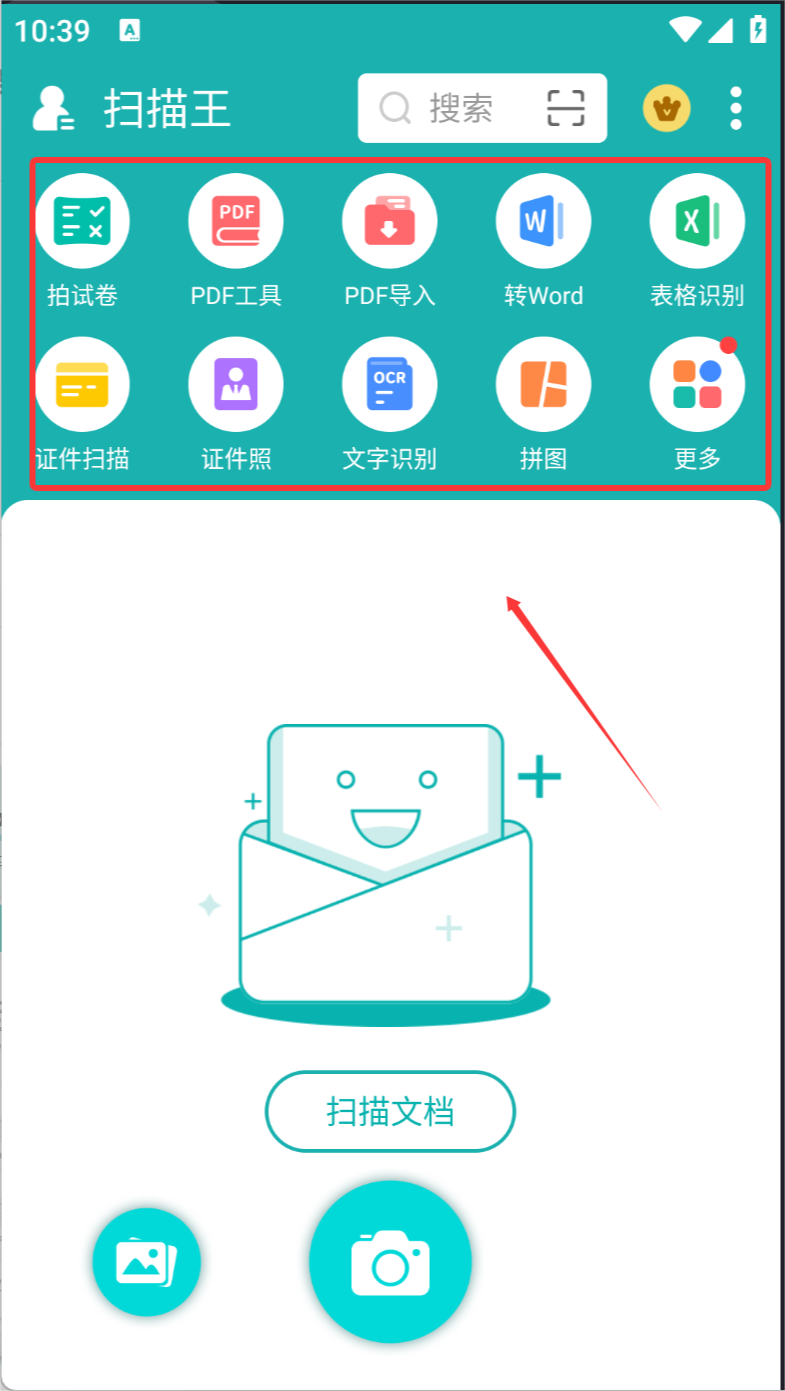Viewport: 785px width, 1391px height.
Task: Open the premium crown icon
Action: pos(667,108)
